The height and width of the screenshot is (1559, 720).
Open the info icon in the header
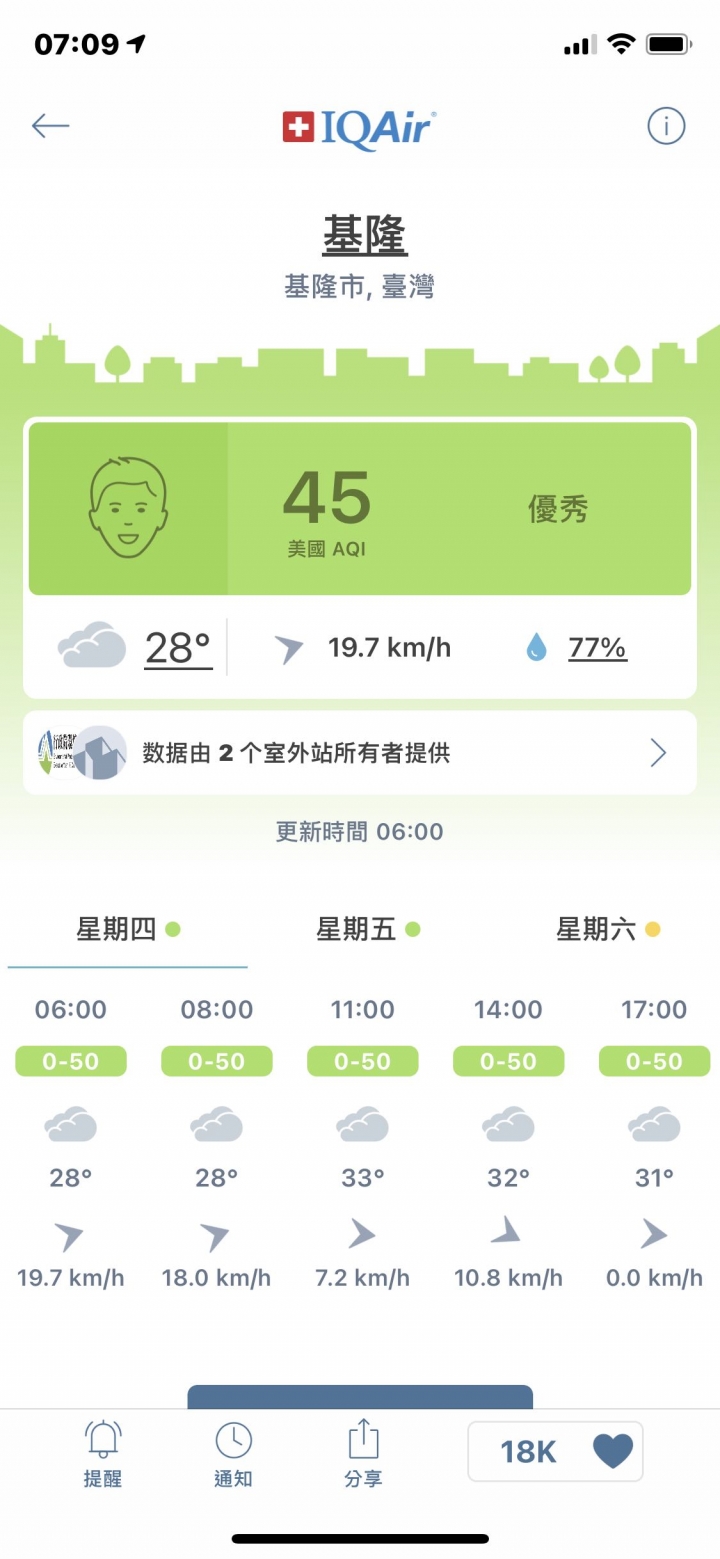click(x=665, y=126)
